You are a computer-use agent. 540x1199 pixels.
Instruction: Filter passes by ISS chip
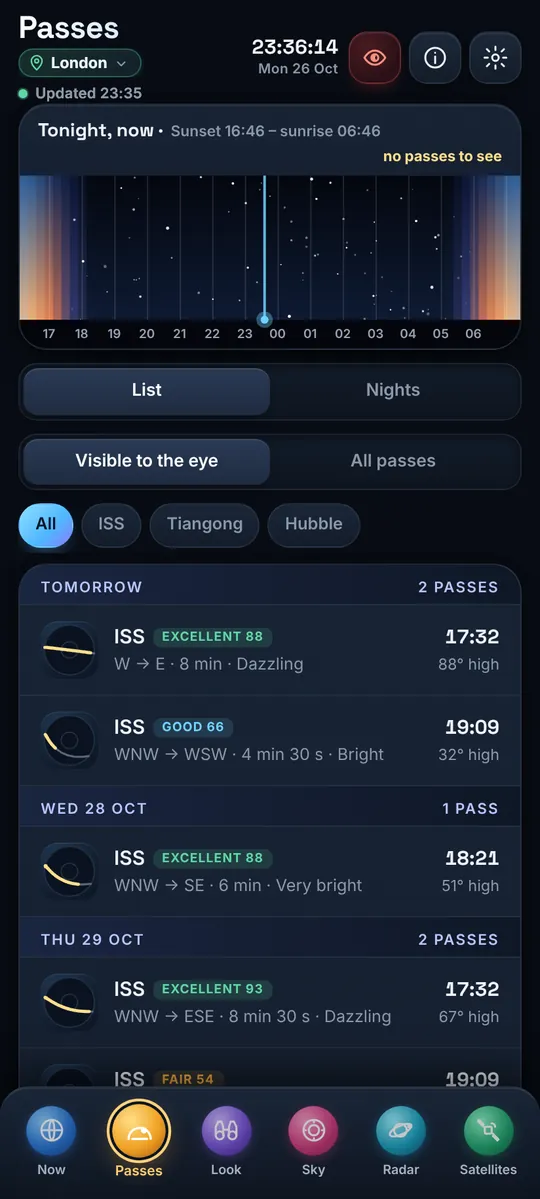(111, 525)
